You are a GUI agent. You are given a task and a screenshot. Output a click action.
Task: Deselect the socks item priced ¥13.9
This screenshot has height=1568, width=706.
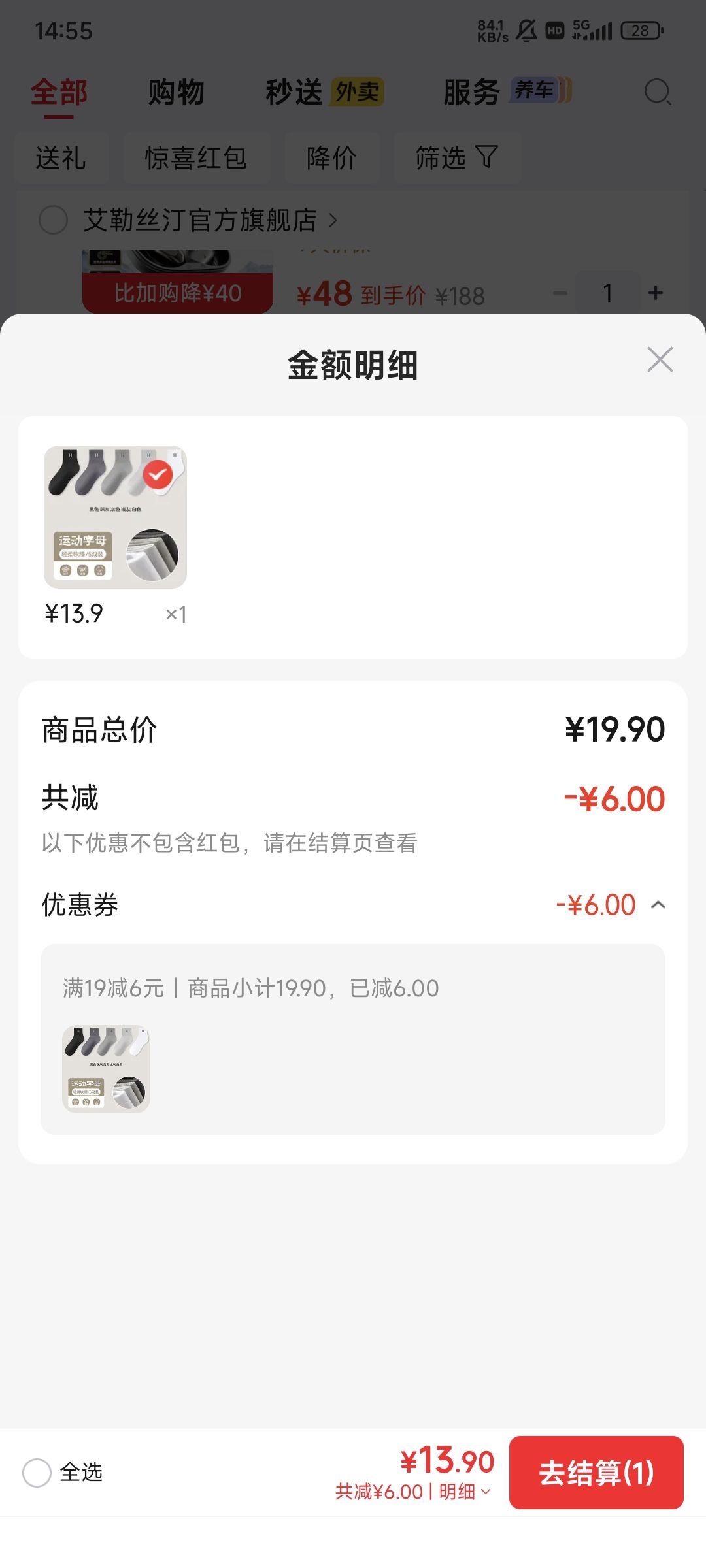(x=158, y=475)
